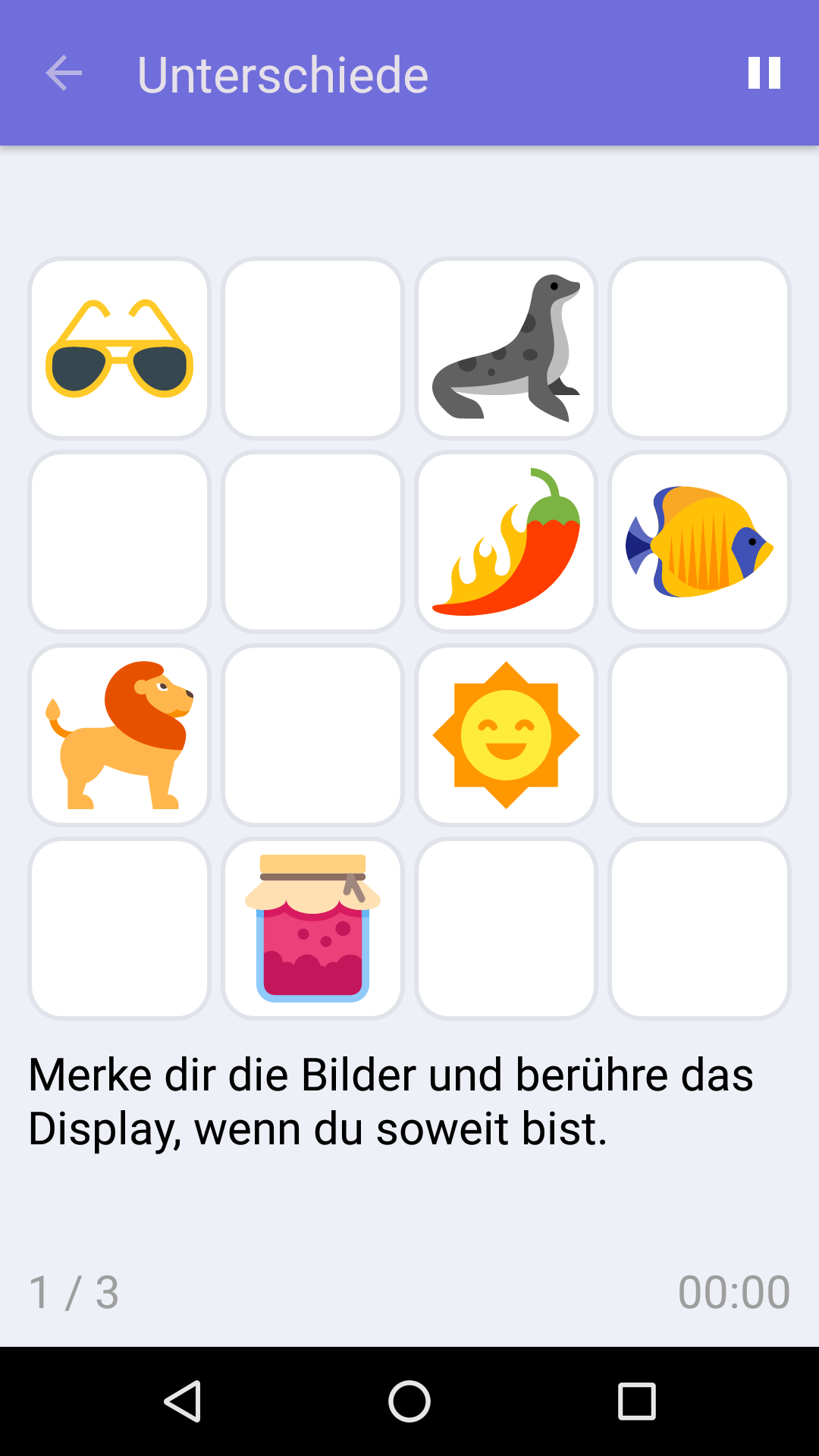Tap the Home button on the navigation bar

[409, 1401]
